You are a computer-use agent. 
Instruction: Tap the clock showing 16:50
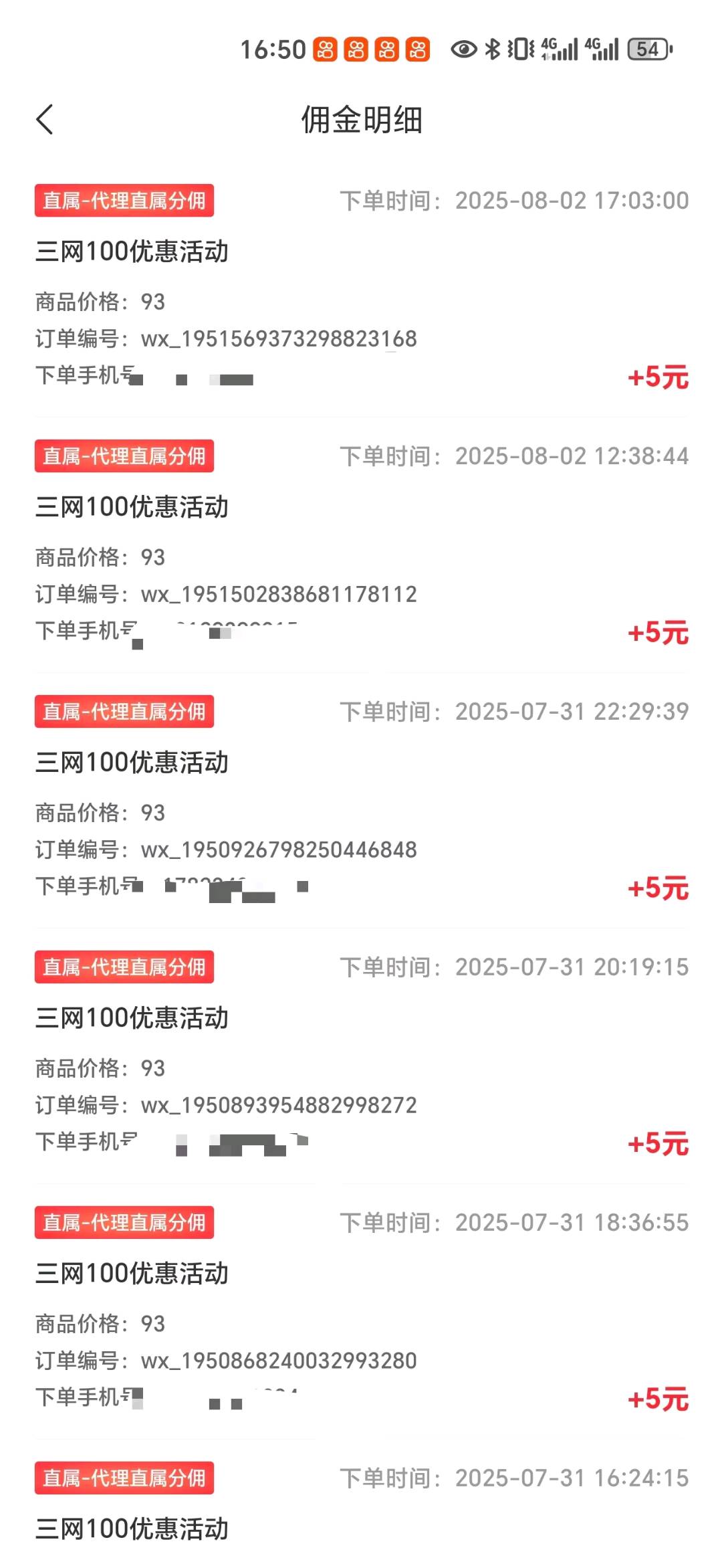click(x=273, y=47)
